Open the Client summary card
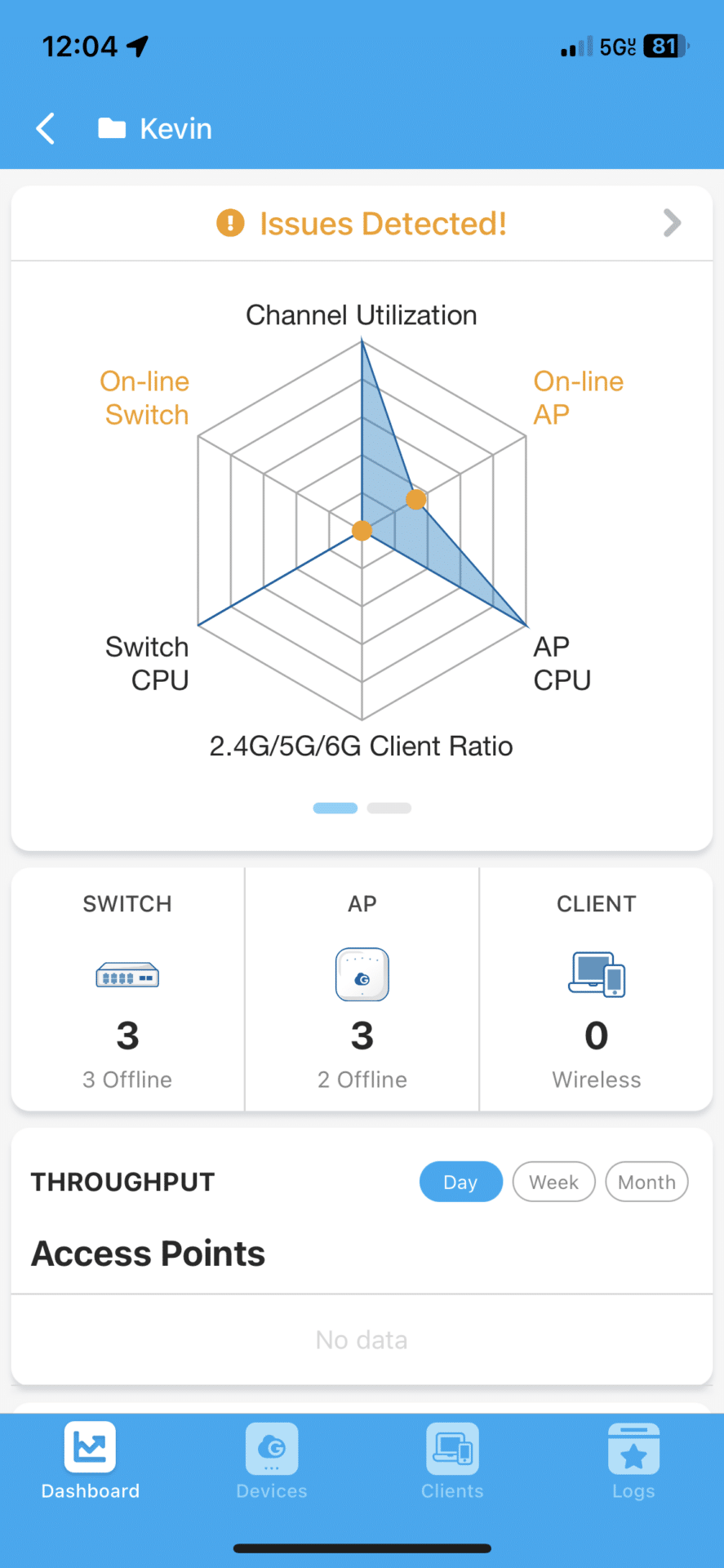Viewport: 724px width, 1568px height. click(x=596, y=989)
